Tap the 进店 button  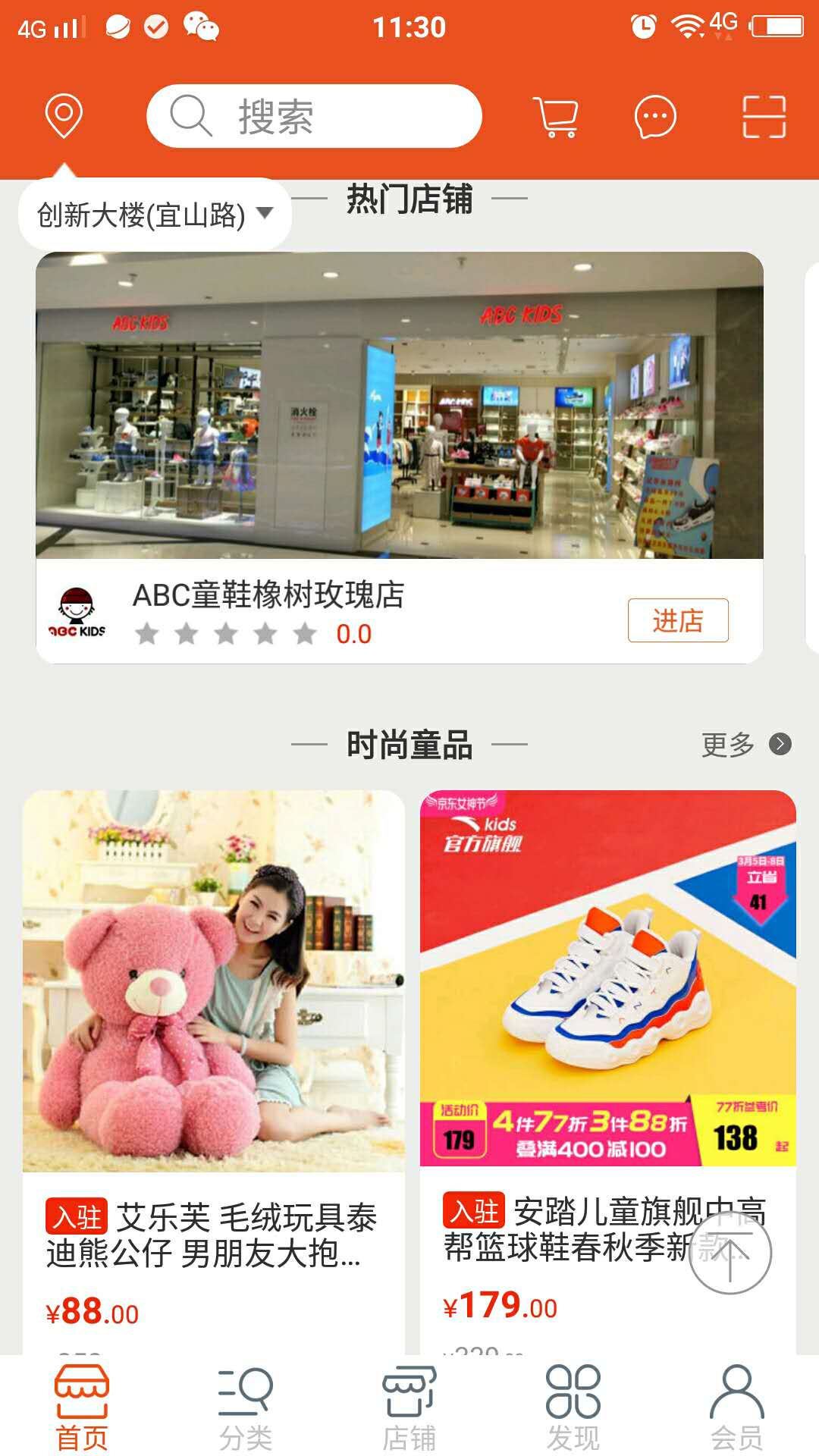point(677,620)
